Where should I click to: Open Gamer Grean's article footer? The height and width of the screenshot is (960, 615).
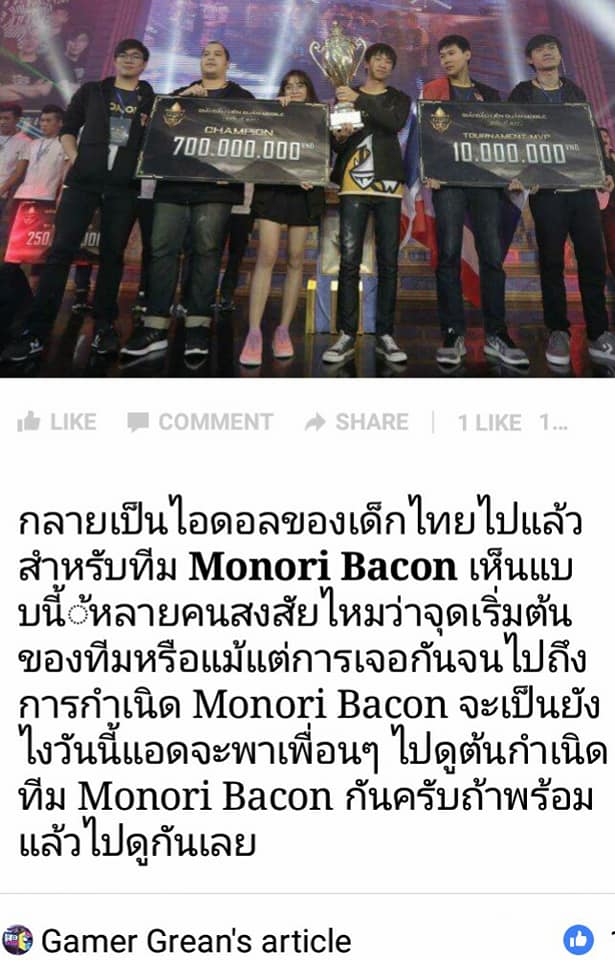pos(195,940)
